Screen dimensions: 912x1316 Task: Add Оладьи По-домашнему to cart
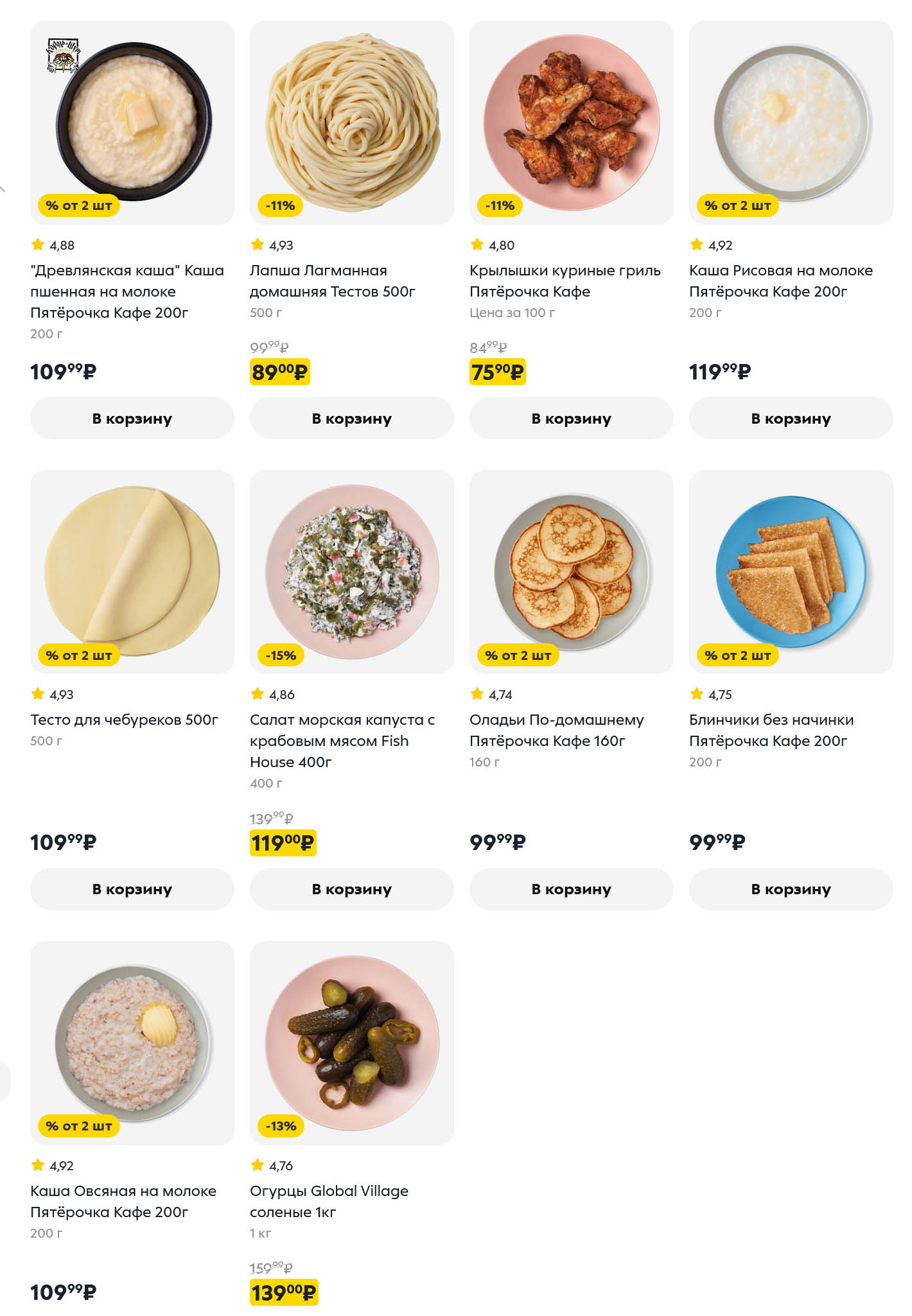coord(571,889)
